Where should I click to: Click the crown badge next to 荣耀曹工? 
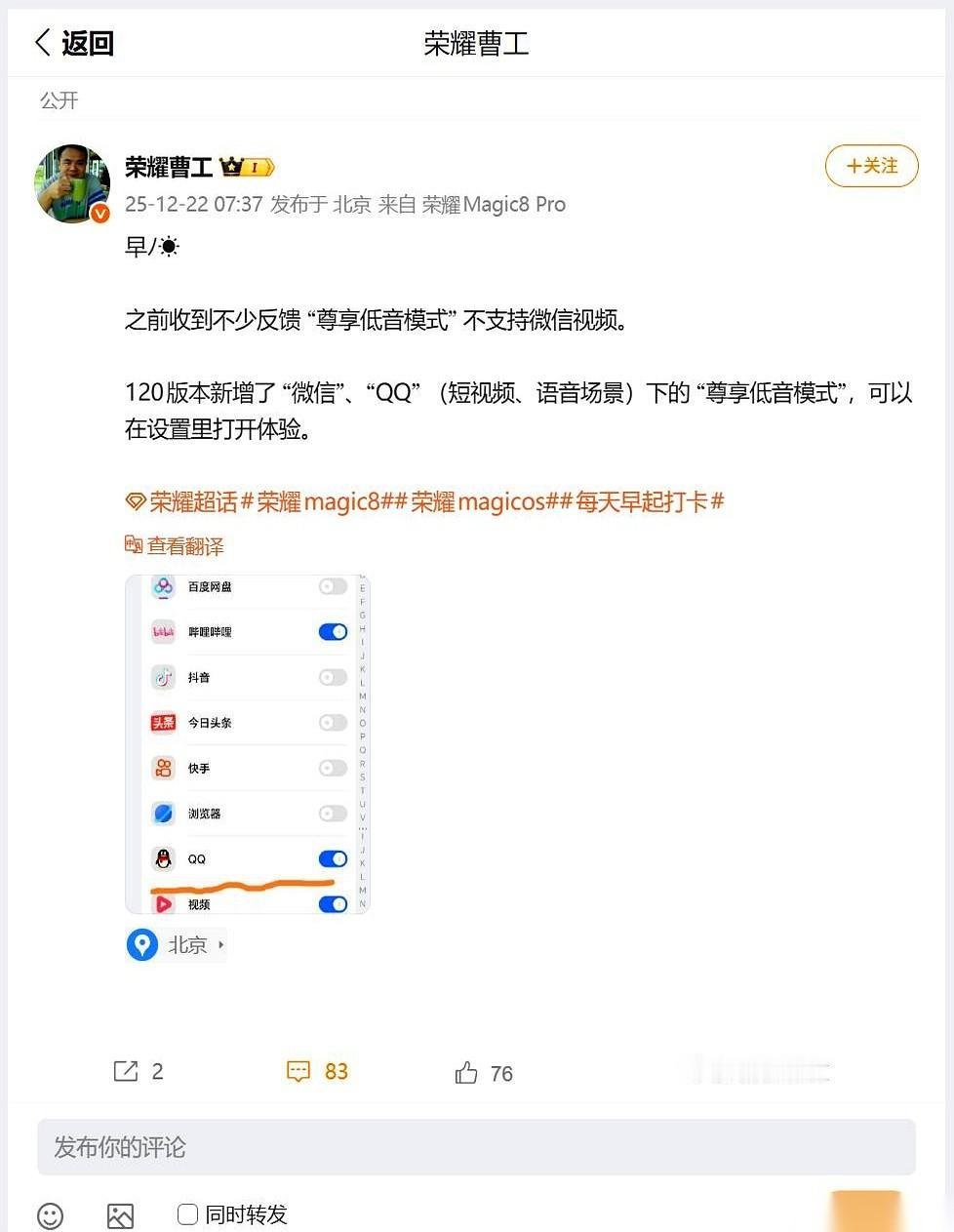click(231, 166)
